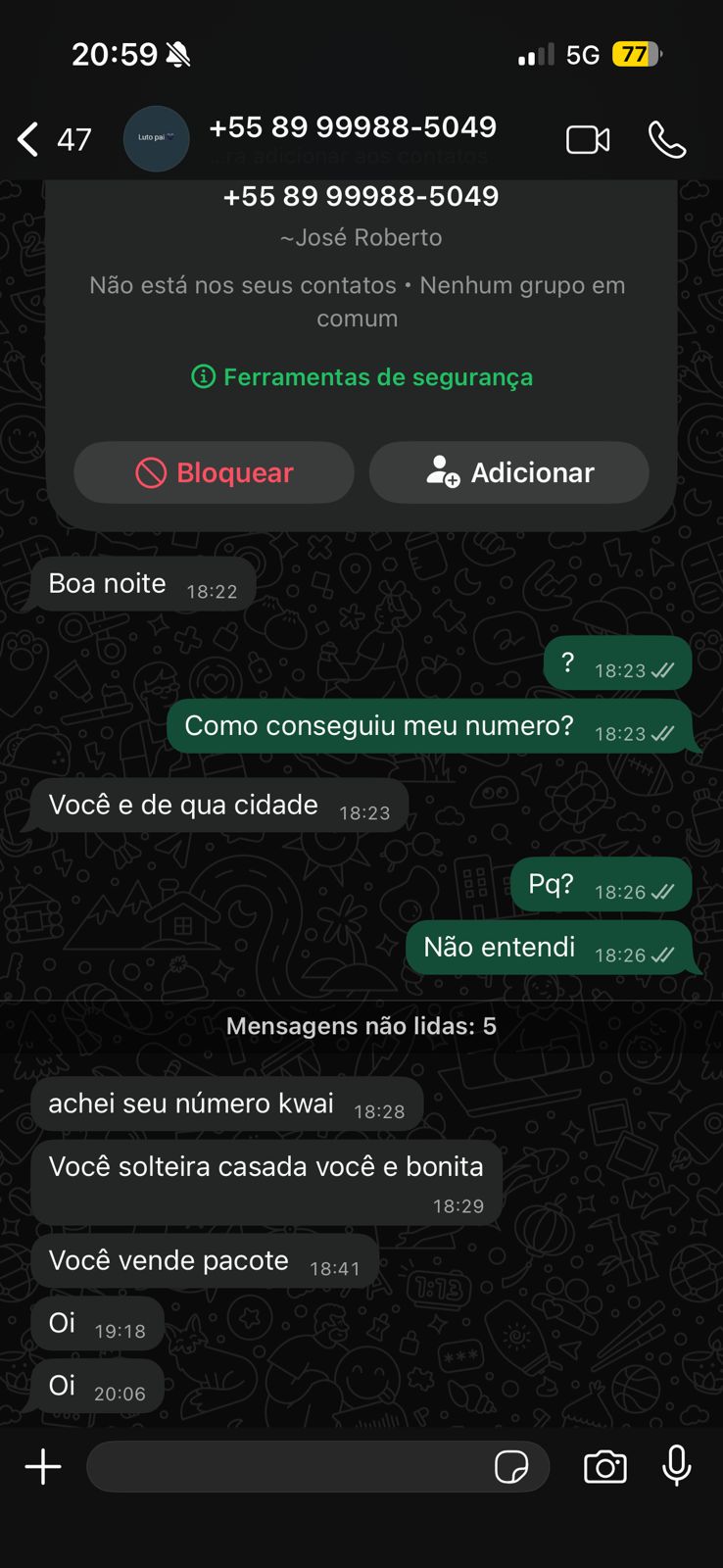Open the camera to take a photo
723x1568 pixels.
click(605, 1467)
